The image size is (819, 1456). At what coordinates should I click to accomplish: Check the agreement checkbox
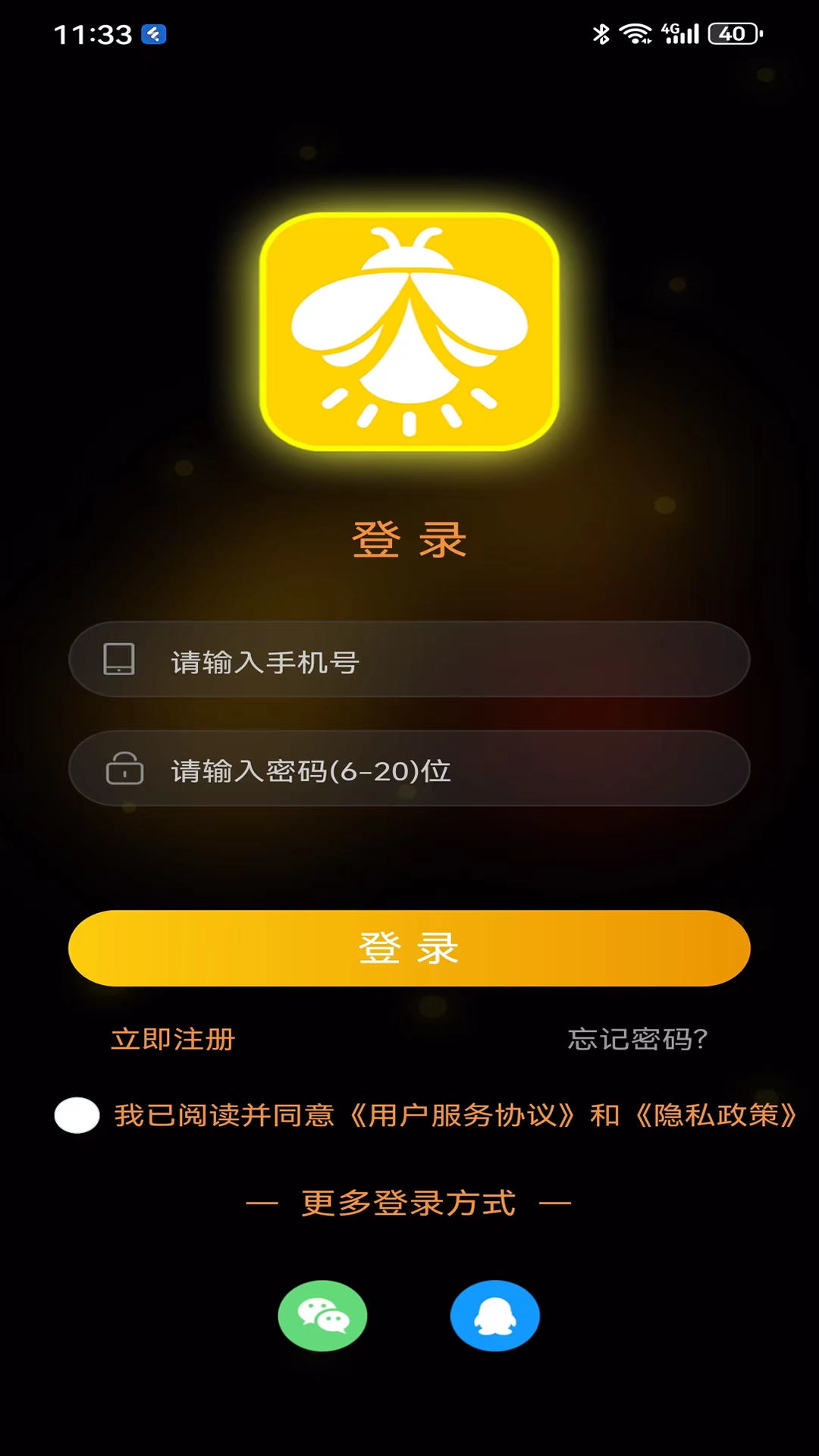coord(77,1115)
